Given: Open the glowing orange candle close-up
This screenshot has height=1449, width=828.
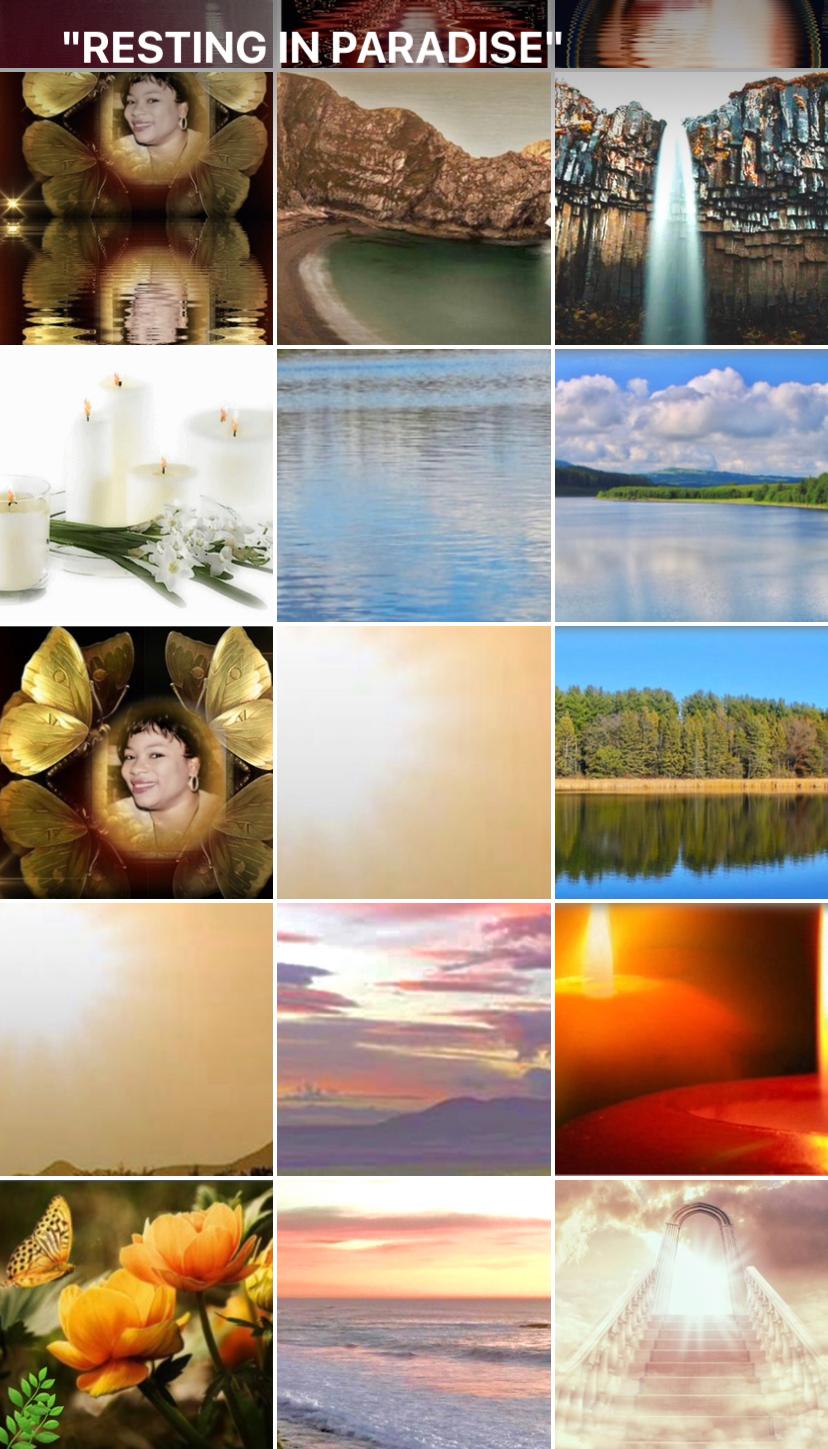Looking at the screenshot, I should (x=691, y=1039).
